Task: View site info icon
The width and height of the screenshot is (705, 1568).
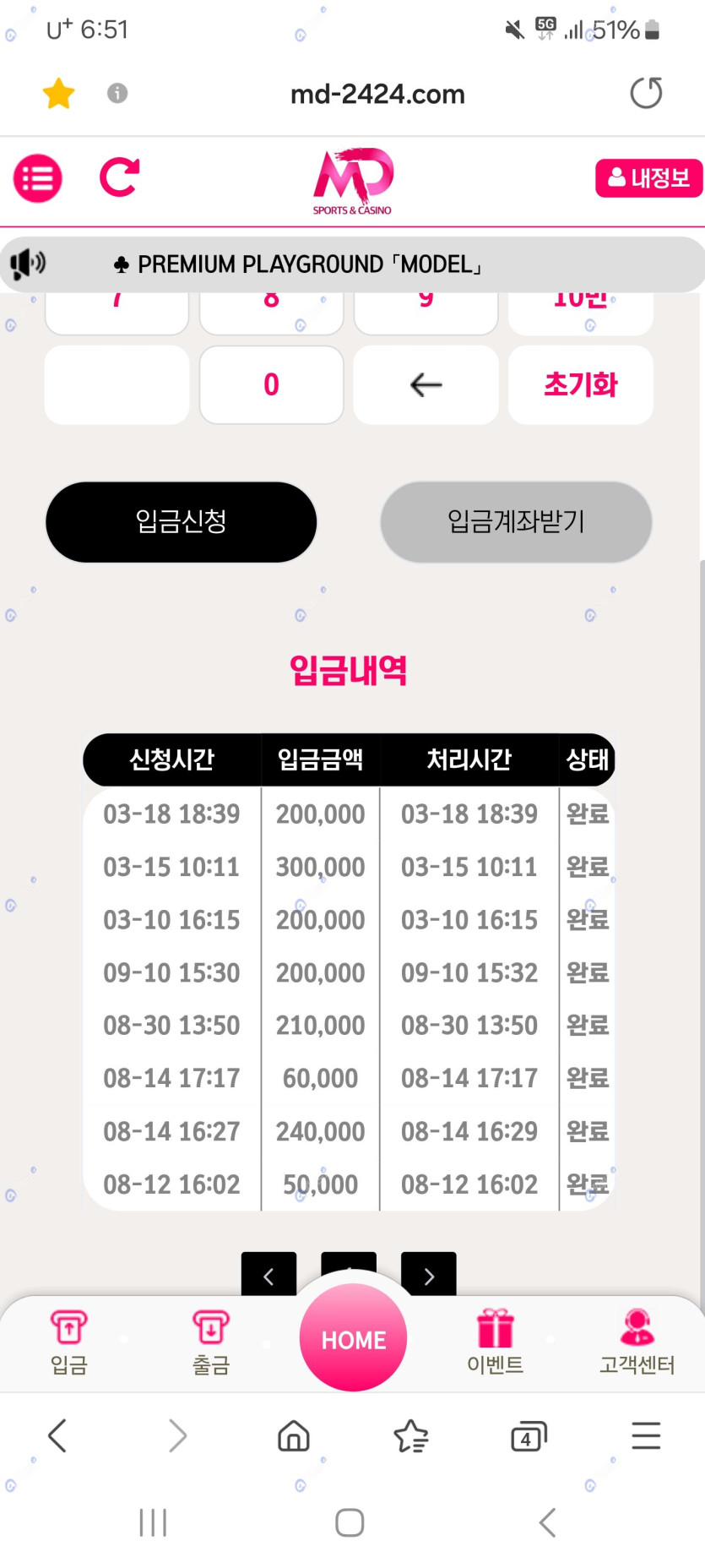Action: [x=117, y=93]
